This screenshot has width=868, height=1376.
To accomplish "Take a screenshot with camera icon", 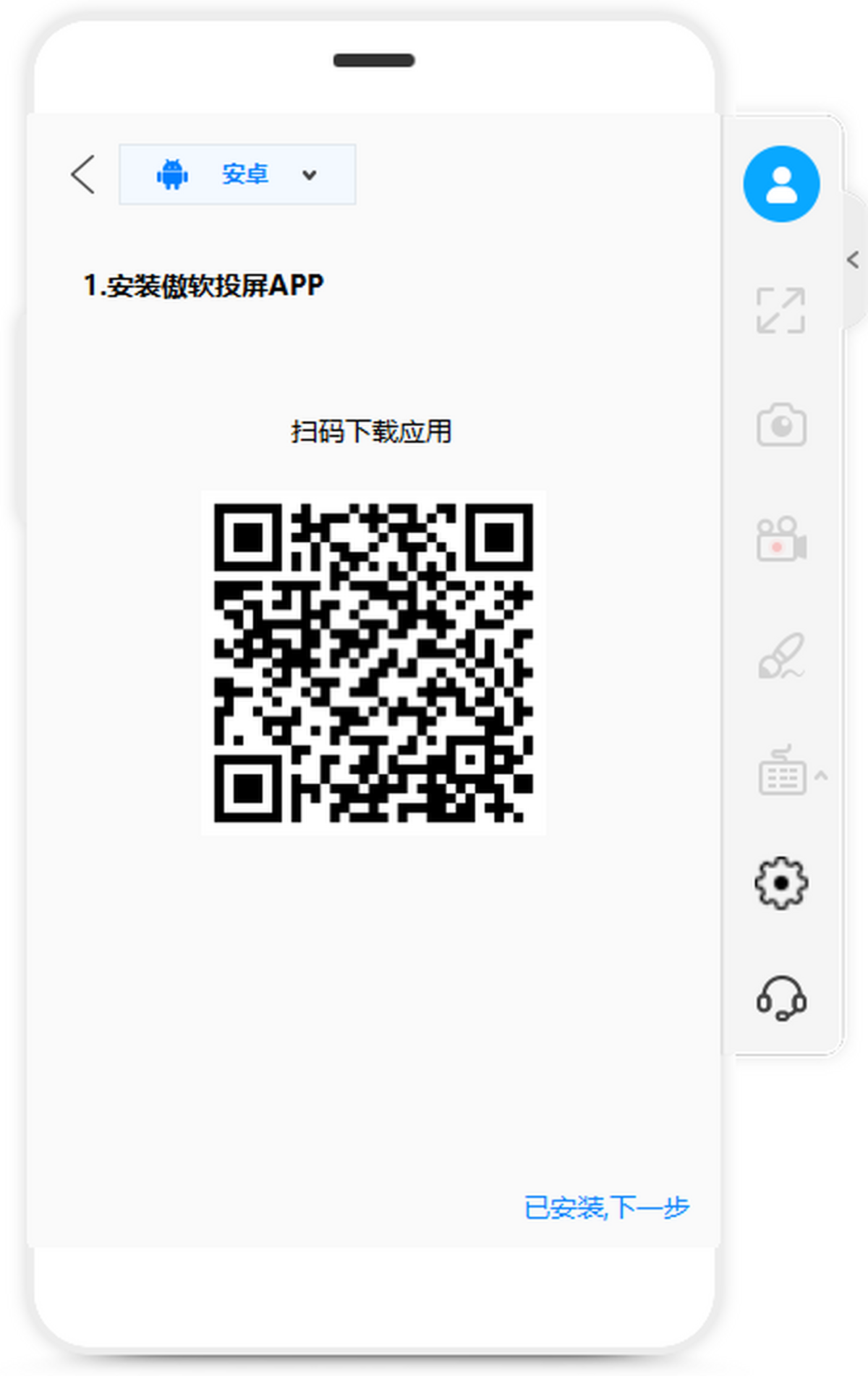I will click(x=781, y=425).
